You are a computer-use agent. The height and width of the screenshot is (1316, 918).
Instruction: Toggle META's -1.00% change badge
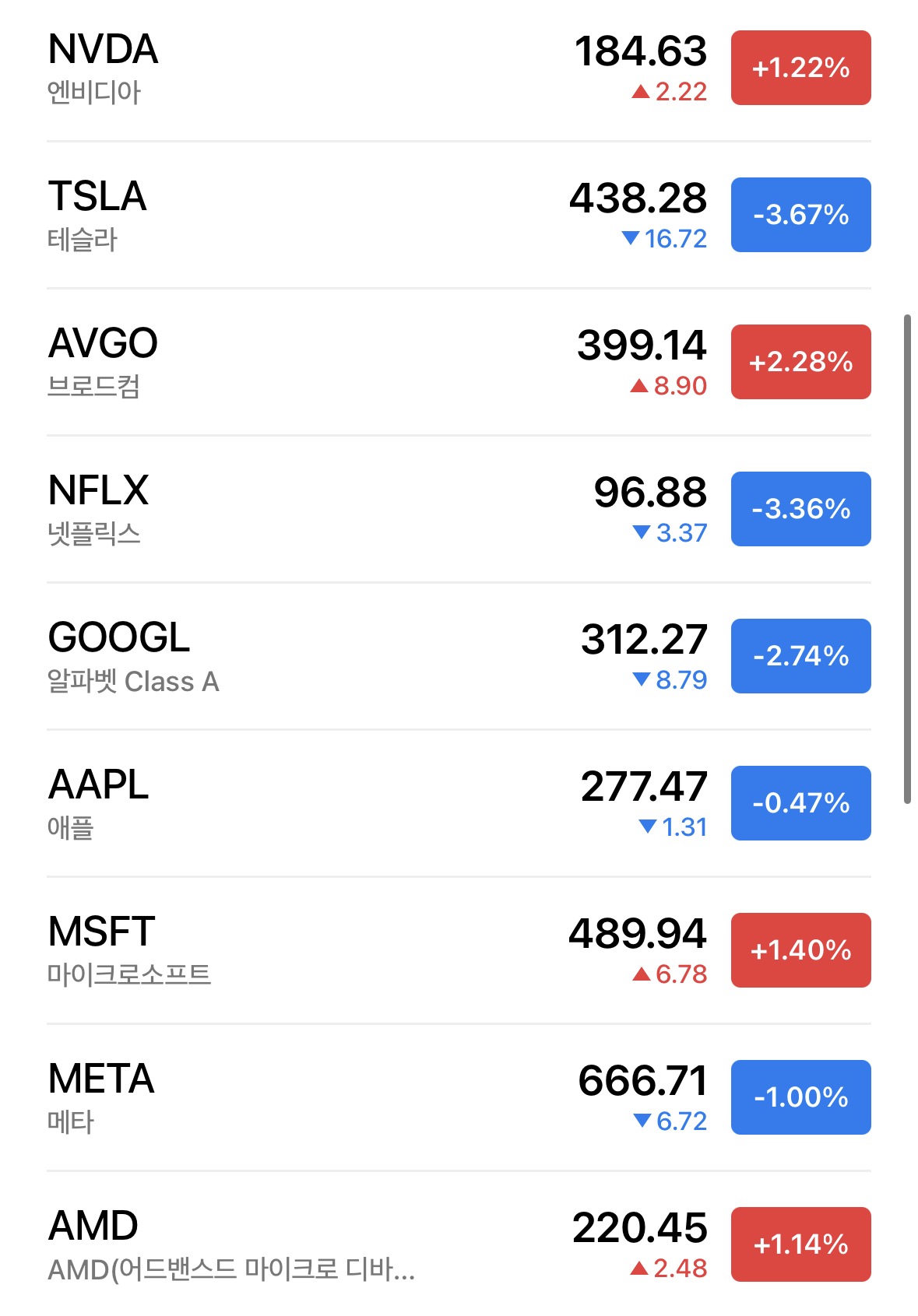tap(800, 1097)
